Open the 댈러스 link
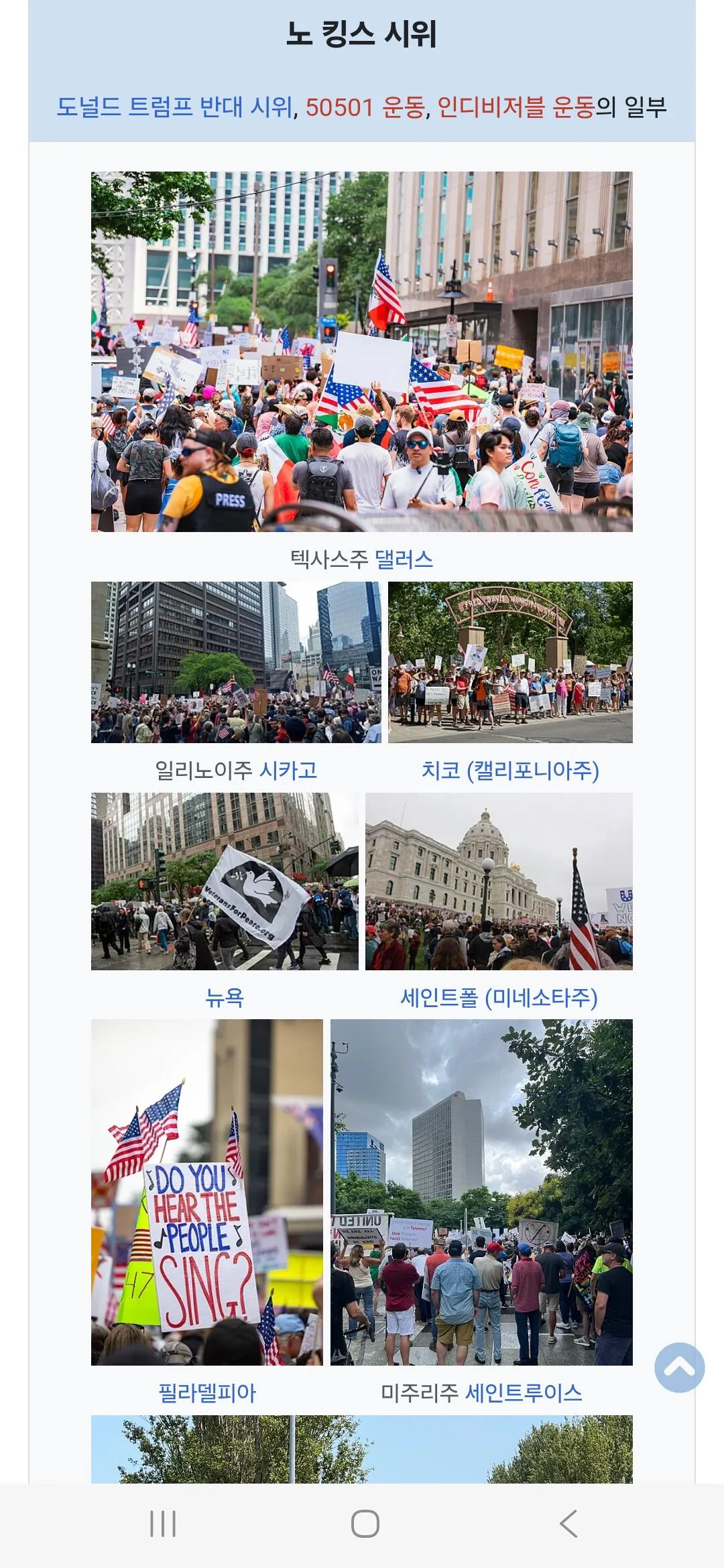Viewport: 724px width, 1568px height. coord(404,559)
